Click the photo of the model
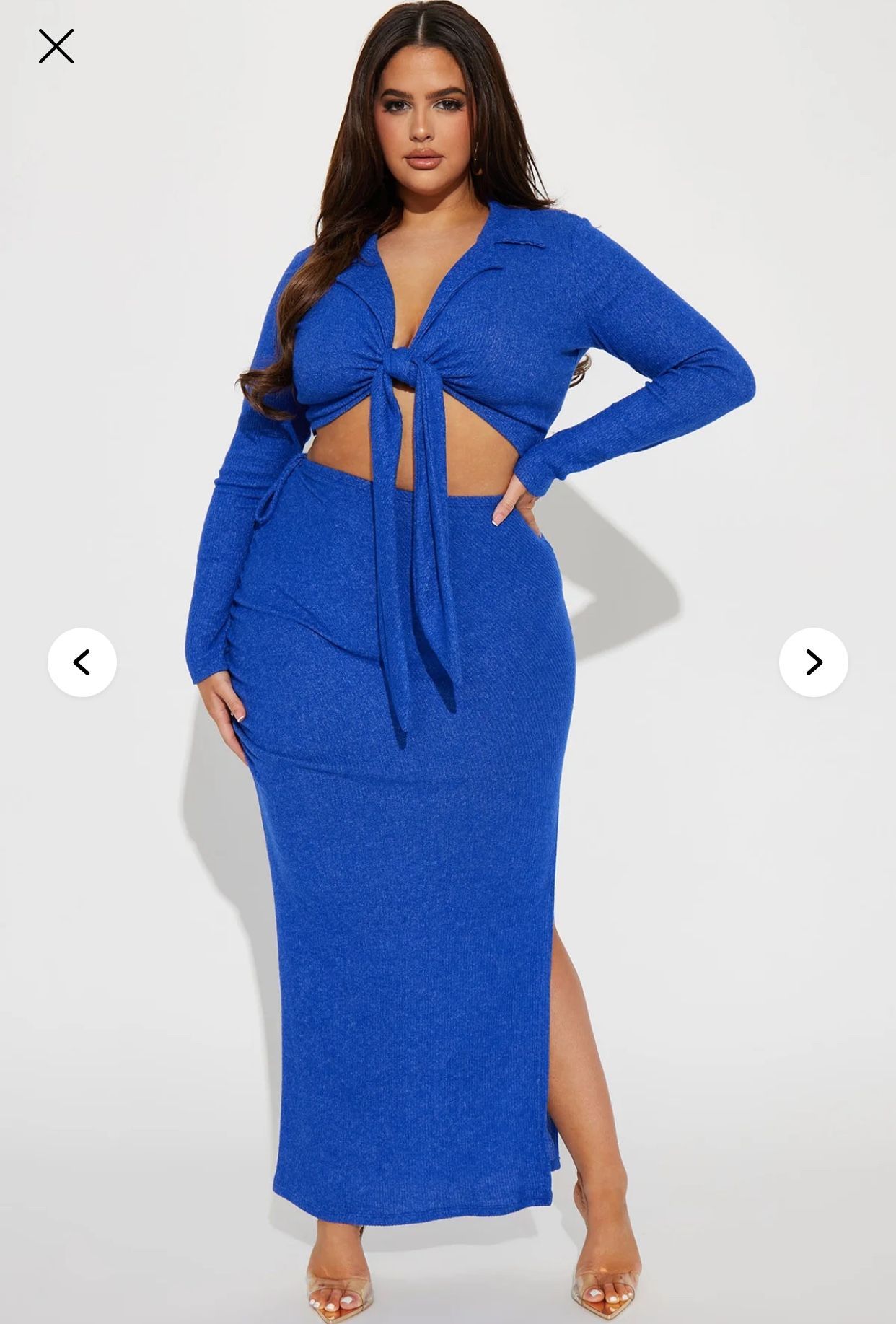Viewport: 896px width, 1324px height. click(433, 649)
